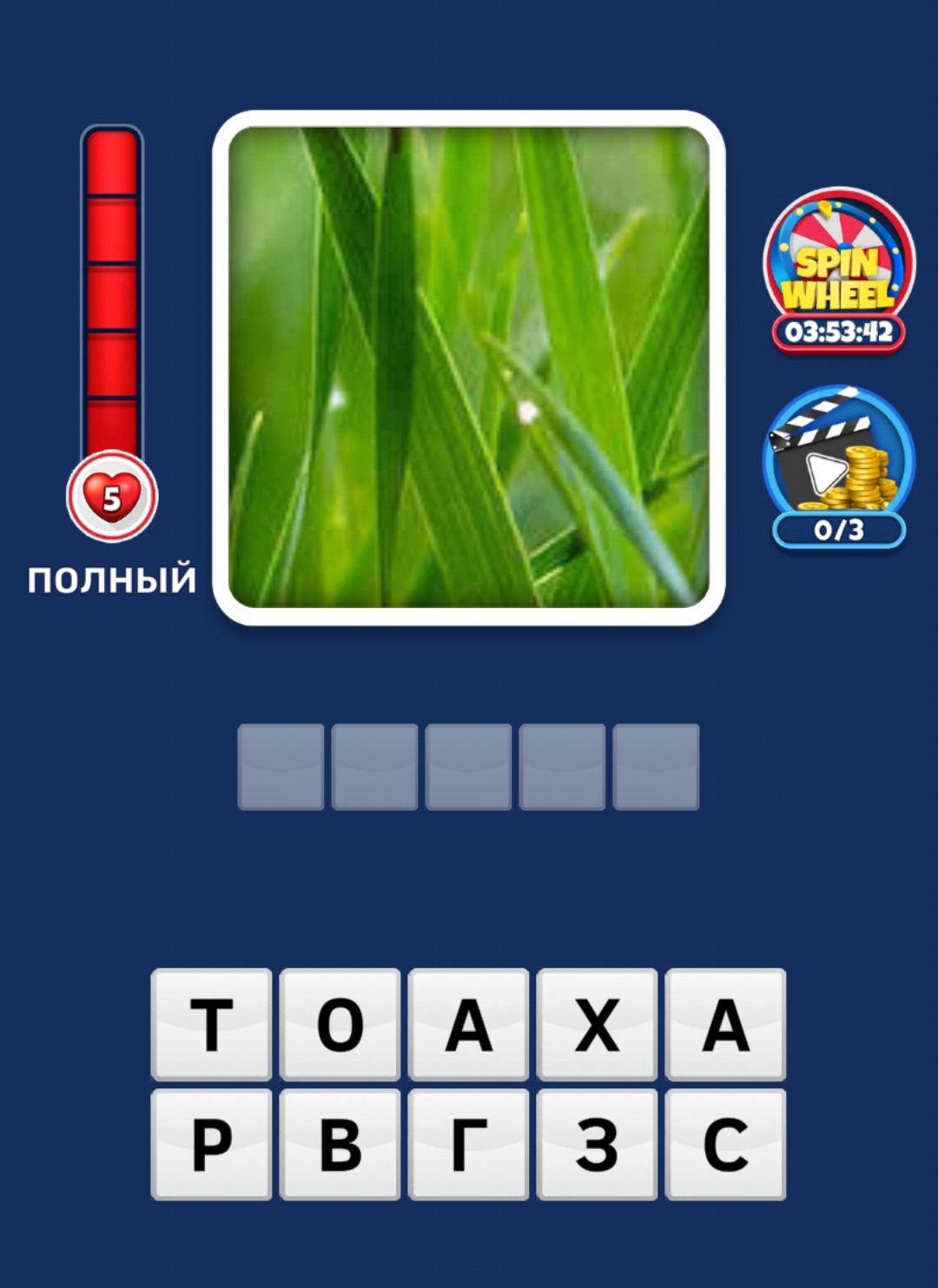Image resolution: width=938 pixels, height=1288 pixels.
Task: Tap the letter З tile
Action: pos(597,1144)
